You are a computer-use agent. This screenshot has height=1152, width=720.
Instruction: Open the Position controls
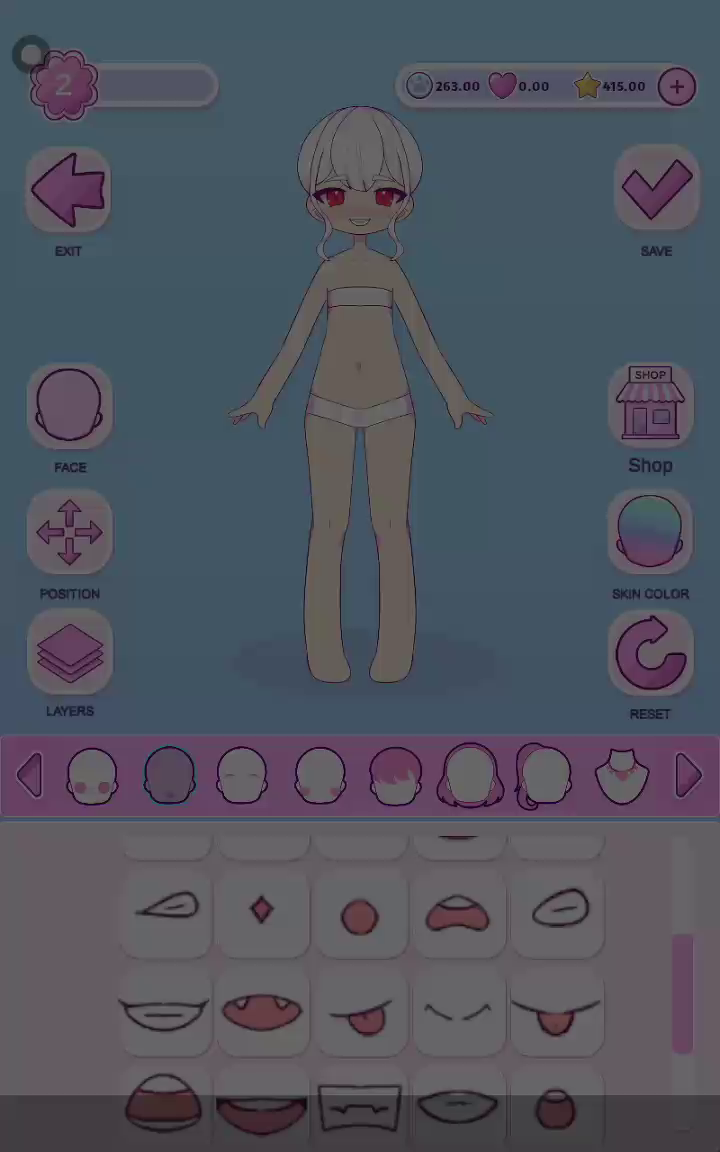point(69,532)
